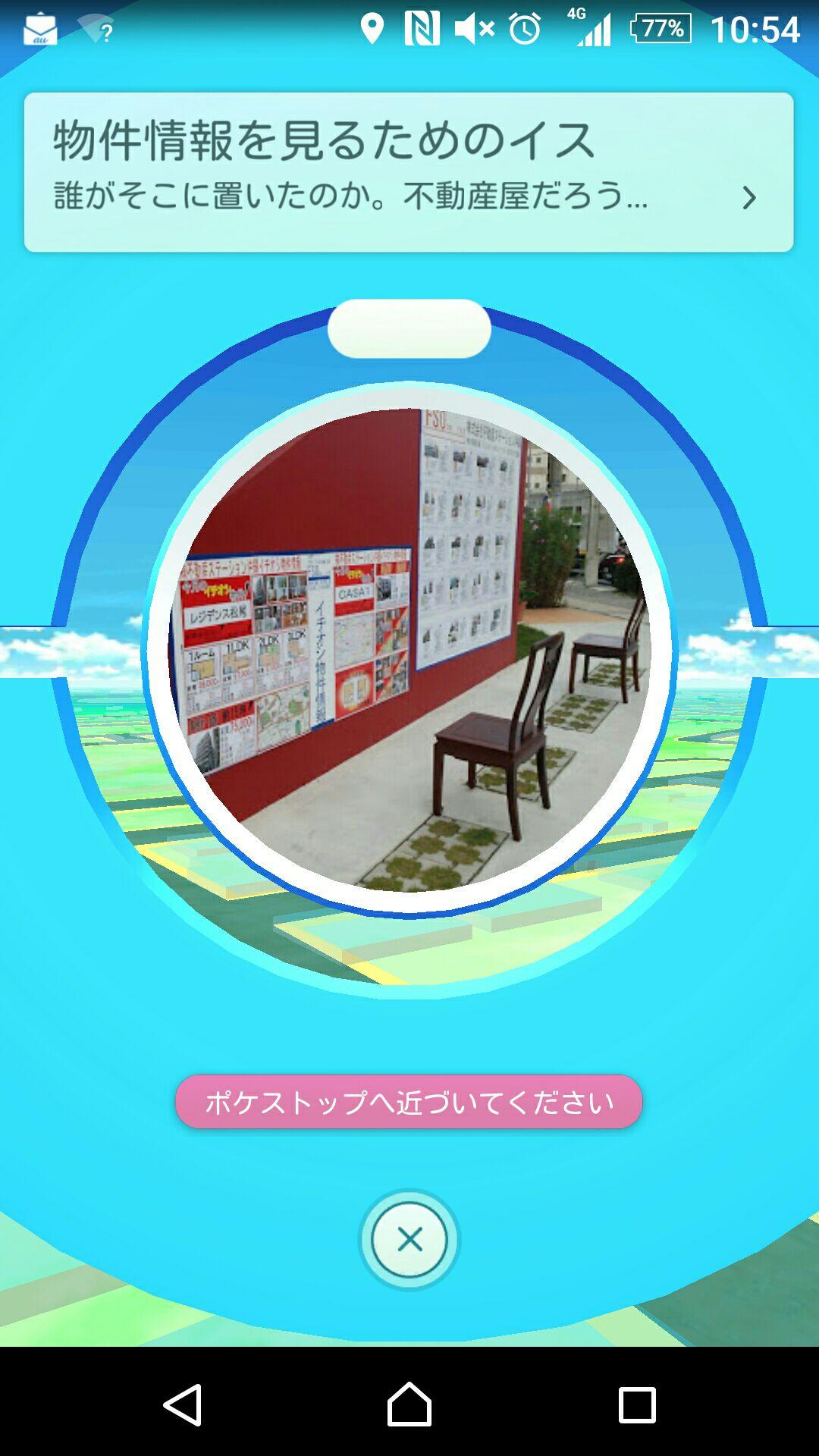Tap the PokéStop photo disc of chairs
The height and width of the screenshot is (1456, 819).
pos(409,651)
